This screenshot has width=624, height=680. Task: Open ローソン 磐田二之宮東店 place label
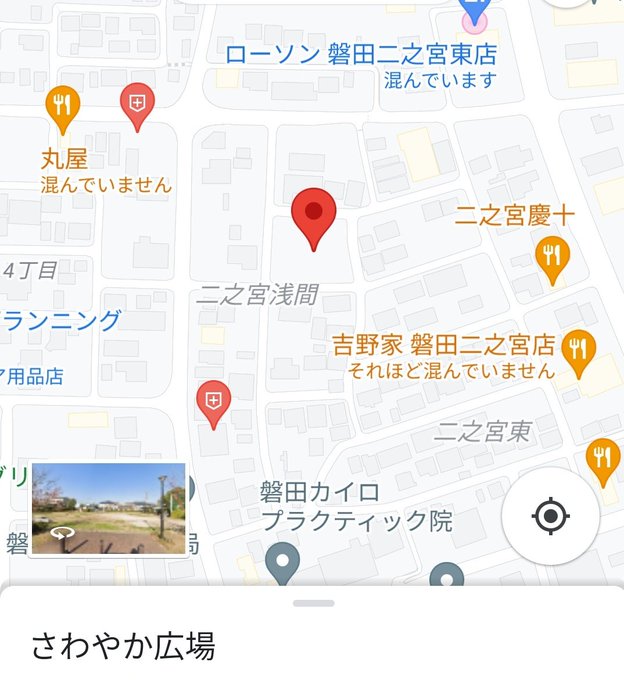click(x=361, y=55)
